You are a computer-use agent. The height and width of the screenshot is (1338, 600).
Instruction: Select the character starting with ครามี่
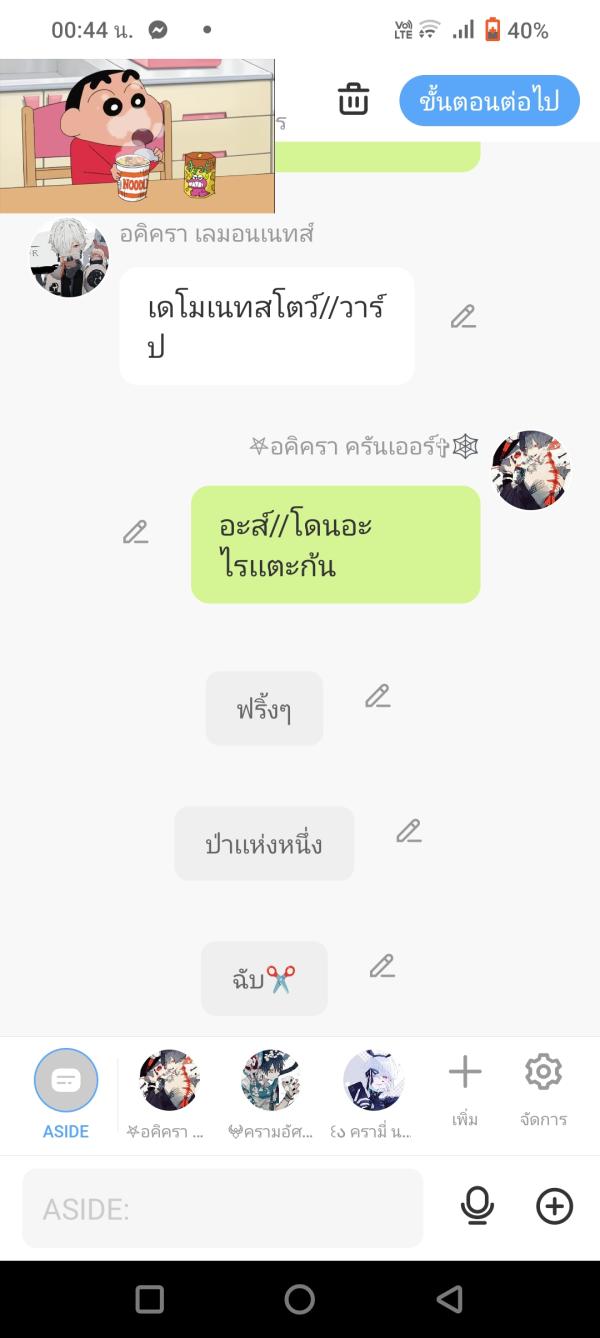(x=373, y=1082)
